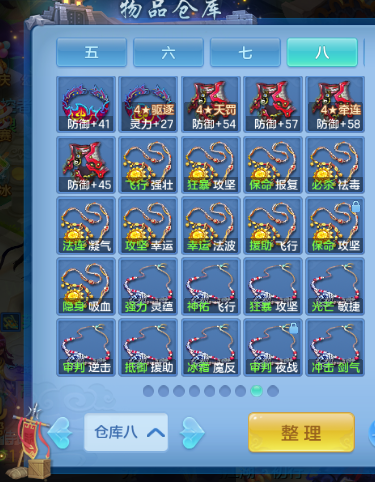Expand the 仓库八 warehouse dropdown

coord(126,432)
